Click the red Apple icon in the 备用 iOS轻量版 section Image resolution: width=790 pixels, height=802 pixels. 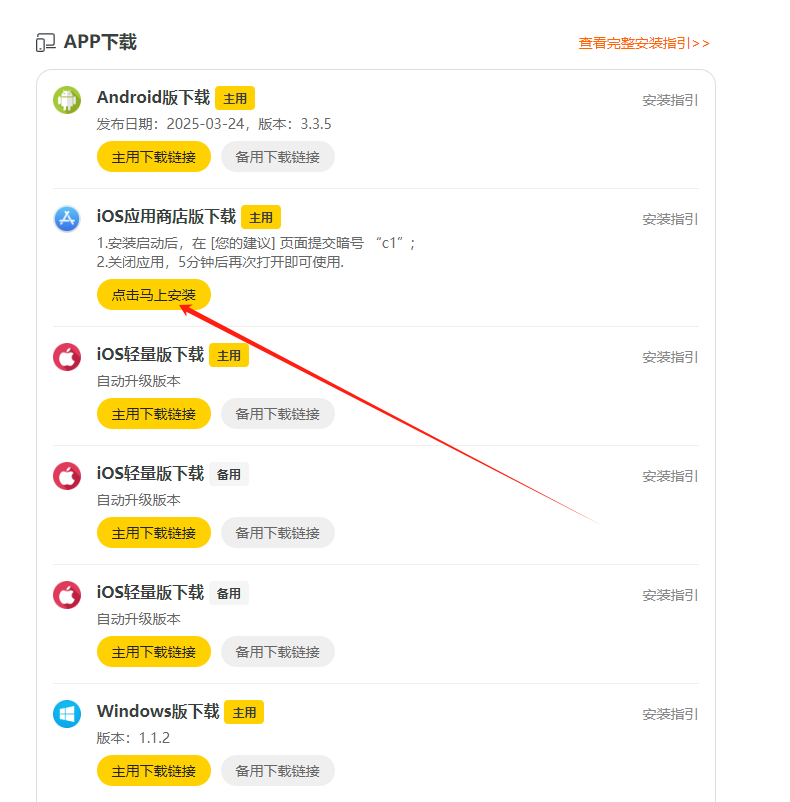tap(66, 475)
